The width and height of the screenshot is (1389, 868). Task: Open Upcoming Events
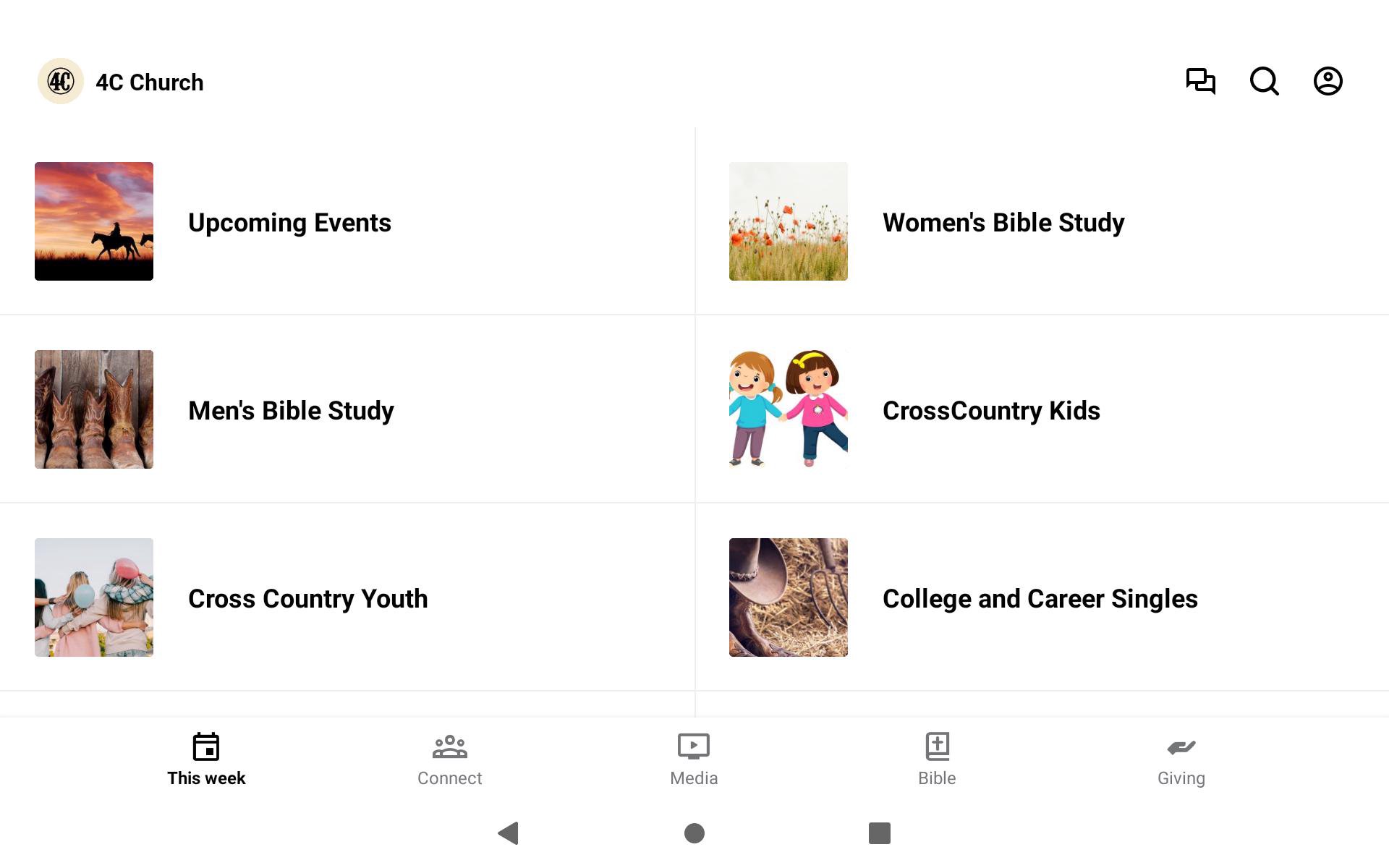click(x=289, y=222)
